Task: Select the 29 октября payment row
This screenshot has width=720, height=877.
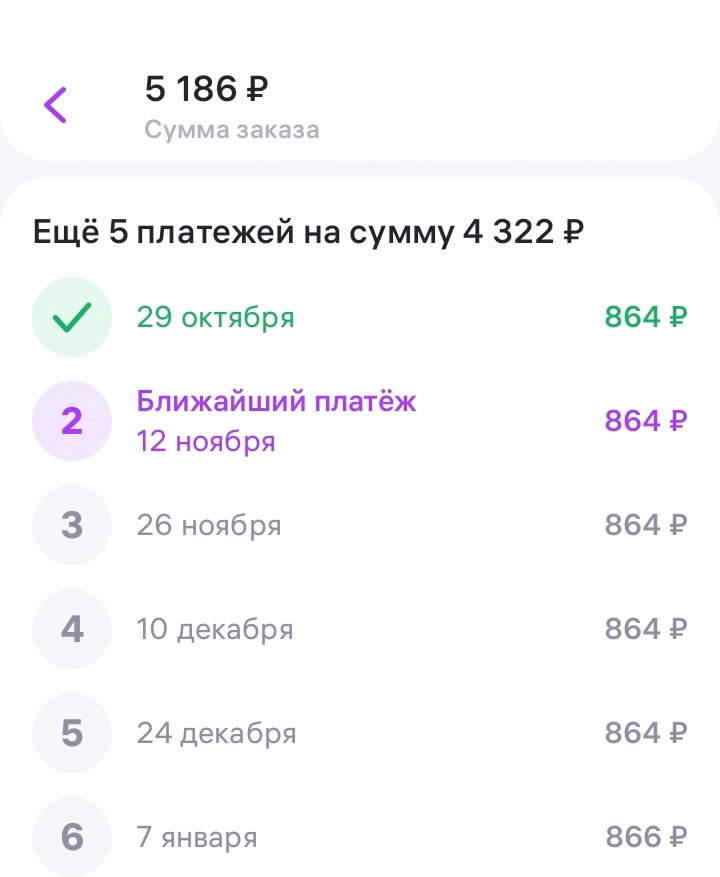Action: point(215,316)
